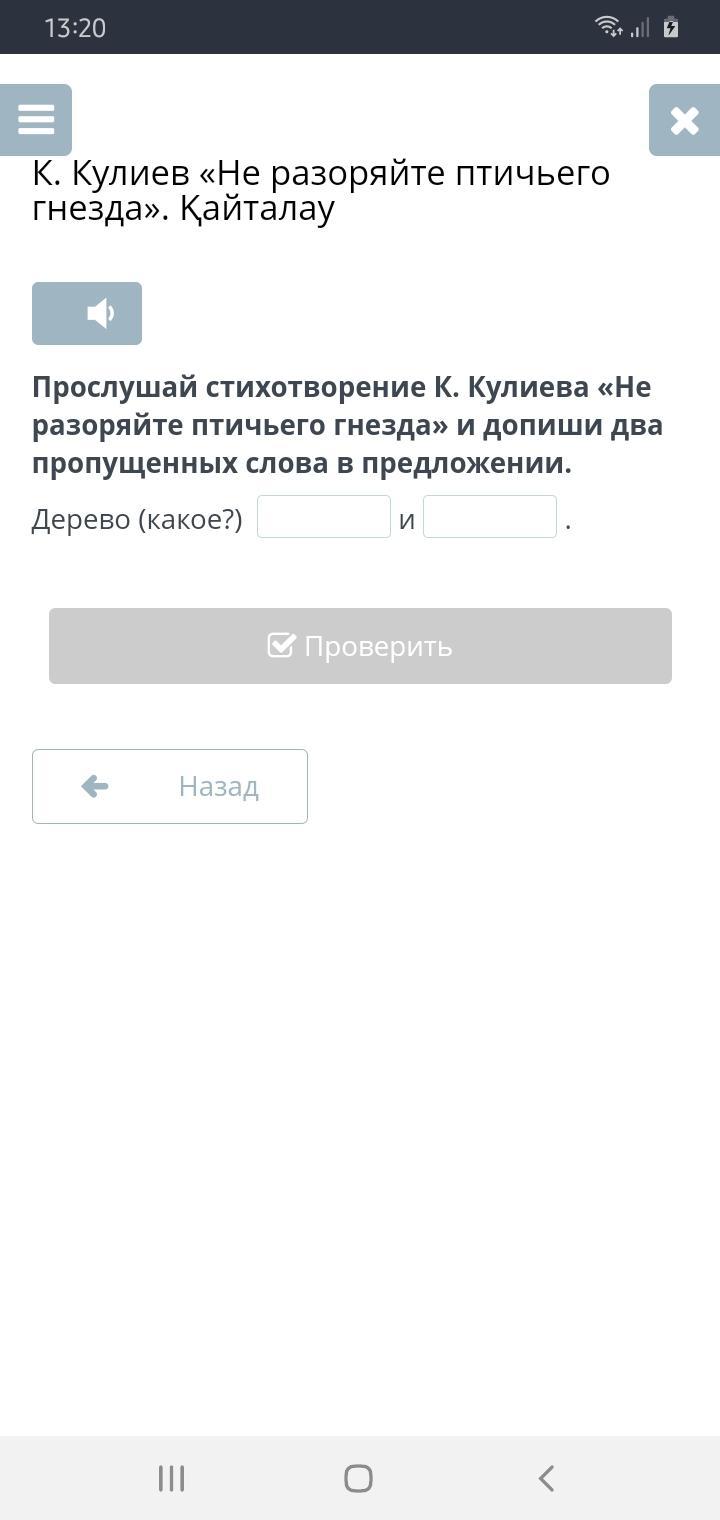Focus the first blank word field
720x1520 pixels.
[324, 517]
